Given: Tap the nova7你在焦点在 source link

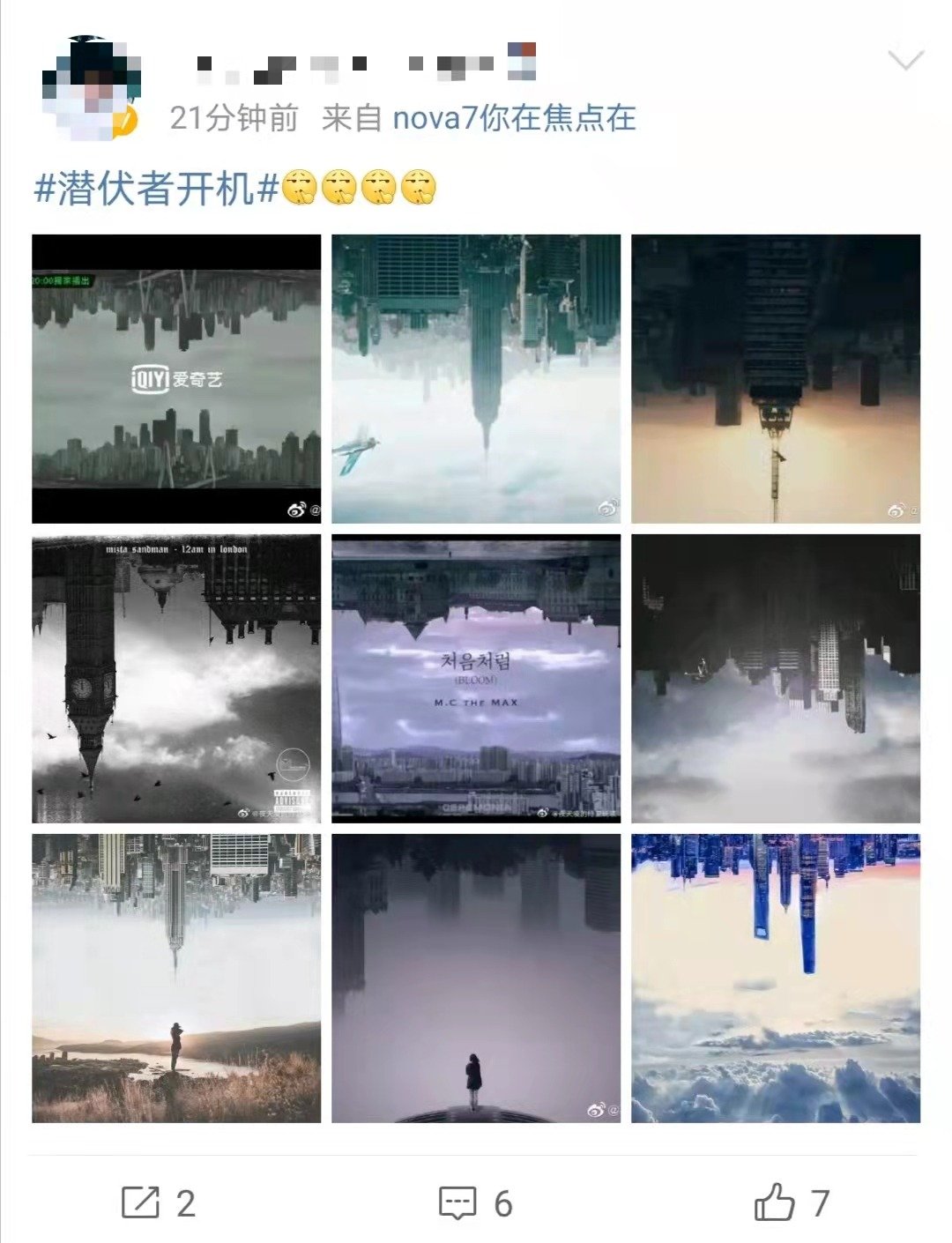Looking at the screenshot, I should pos(514,117).
